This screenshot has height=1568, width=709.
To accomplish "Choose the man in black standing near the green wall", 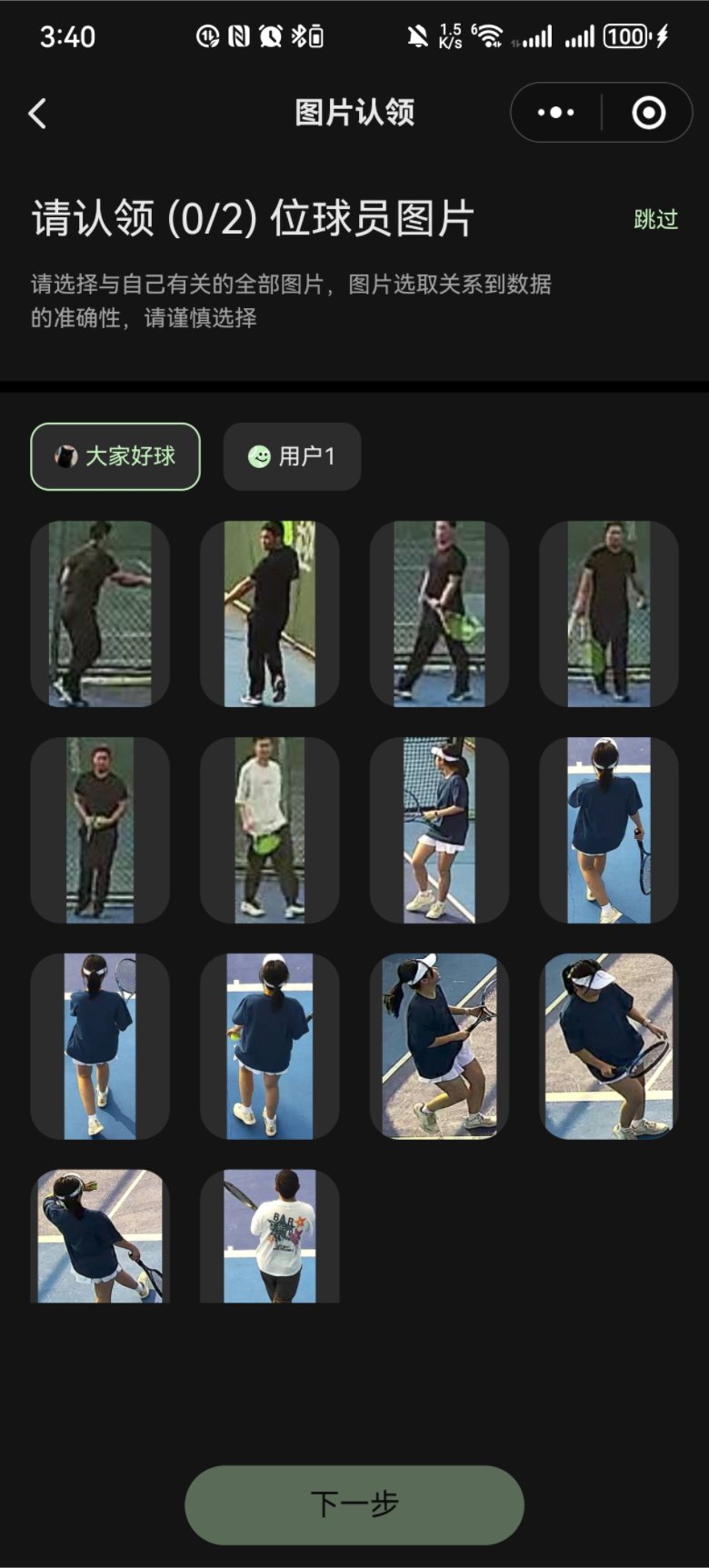I will point(269,614).
